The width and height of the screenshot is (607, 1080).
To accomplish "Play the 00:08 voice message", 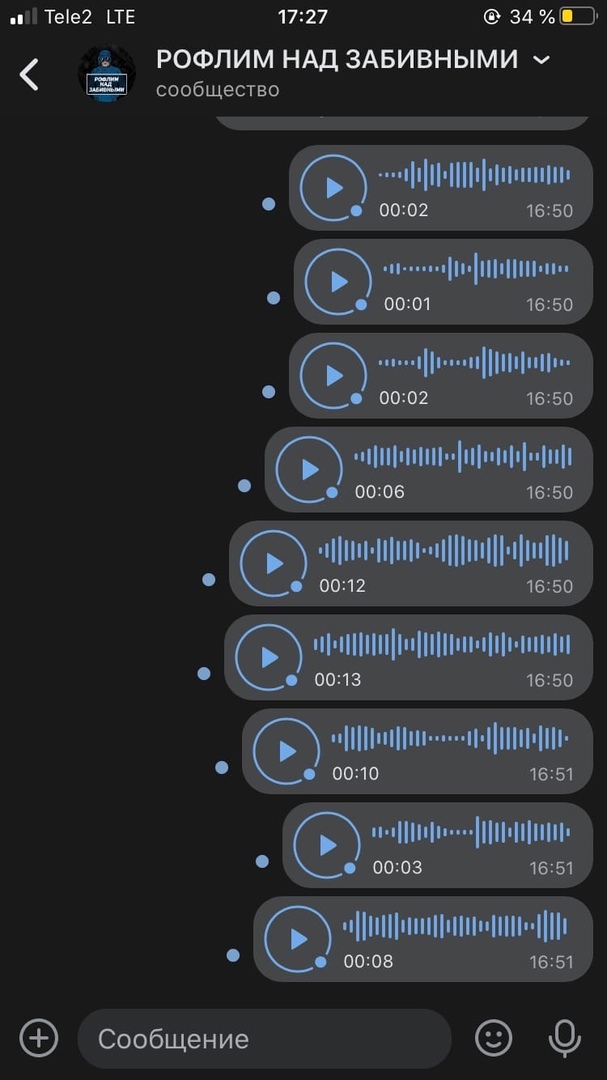I will click(297, 939).
